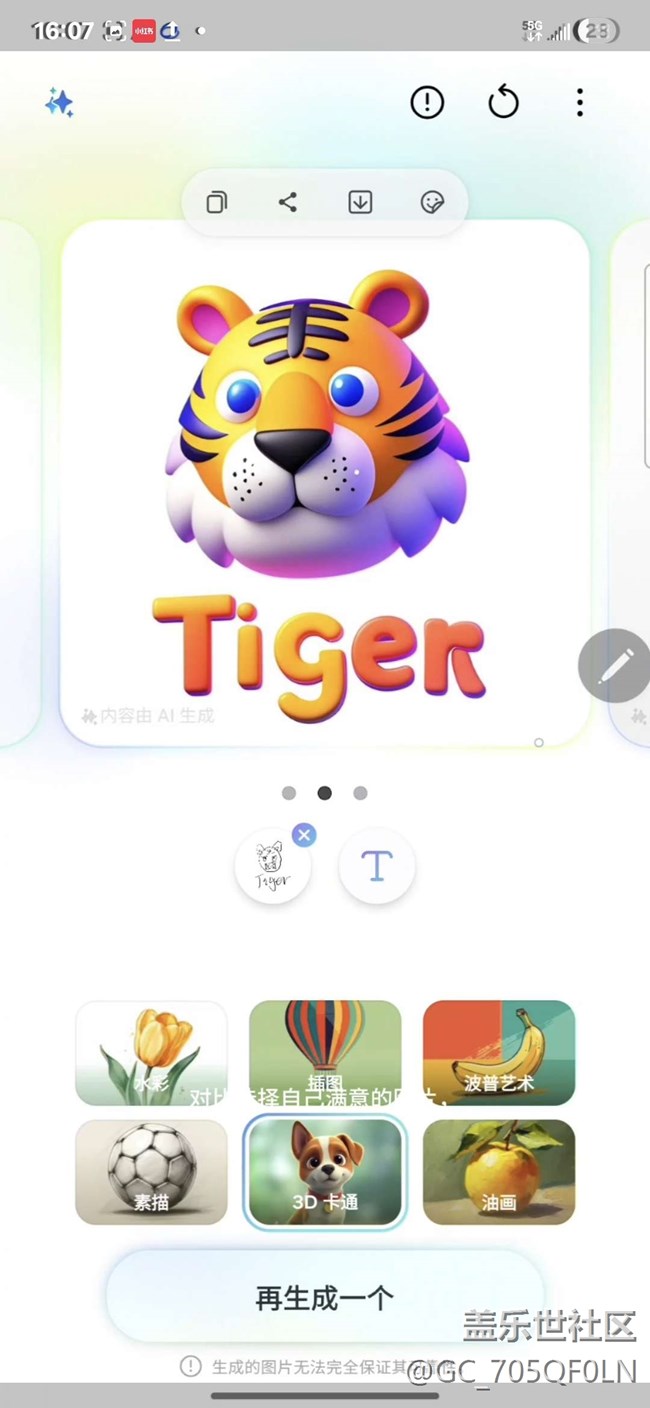Download the generated Tiger image
Image resolution: width=650 pixels, height=1408 pixels.
pyautogui.click(x=360, y=203)
